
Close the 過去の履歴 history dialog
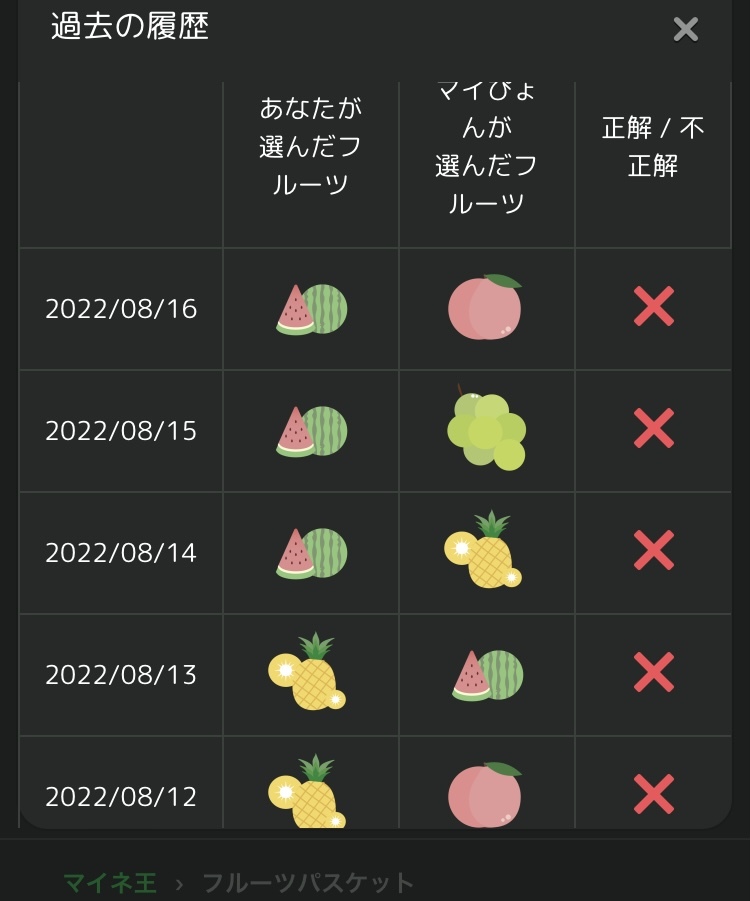tap(685, 30)
